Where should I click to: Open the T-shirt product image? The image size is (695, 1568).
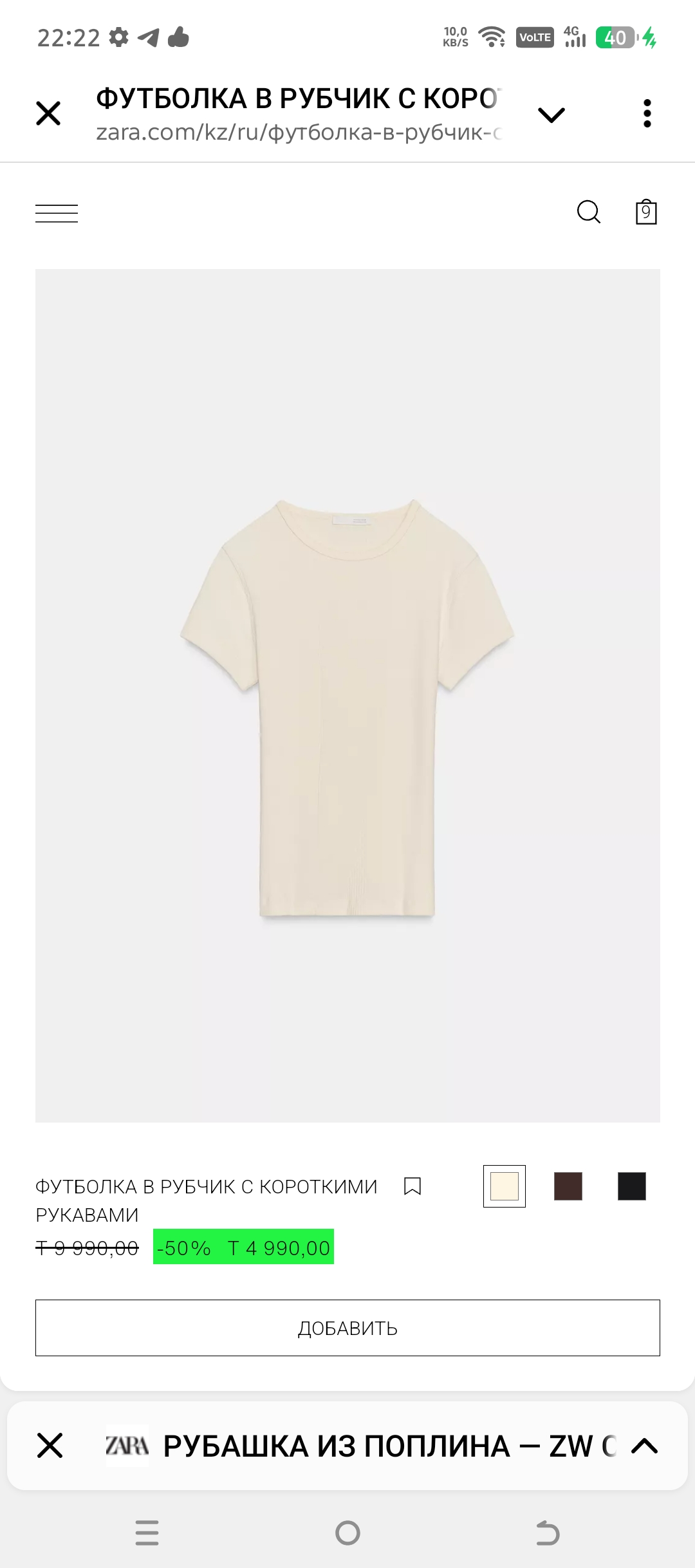[347, 695]
